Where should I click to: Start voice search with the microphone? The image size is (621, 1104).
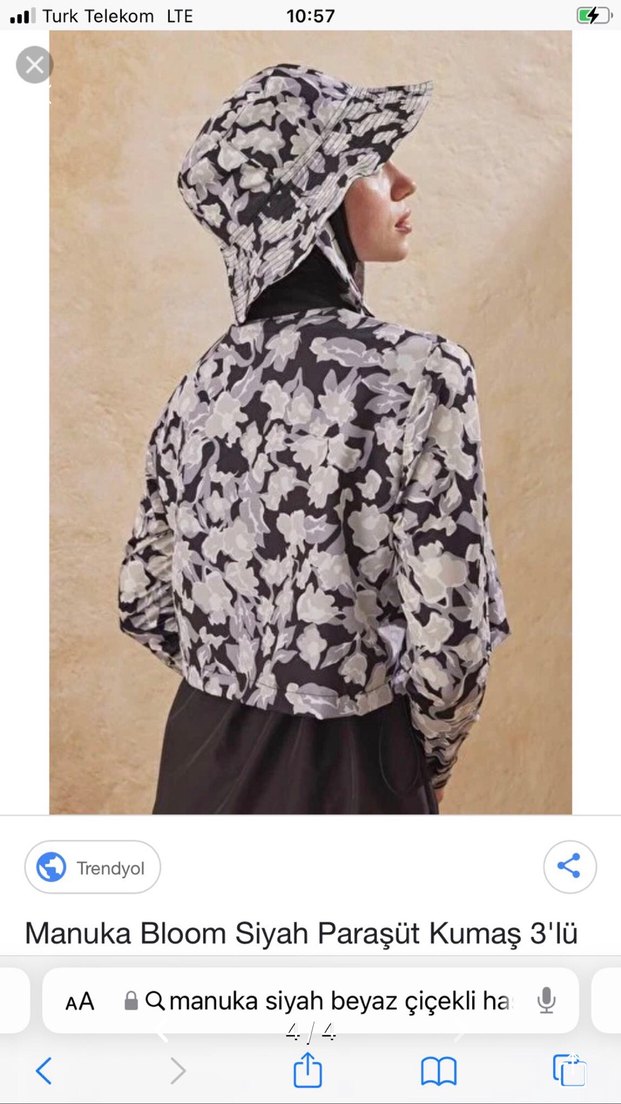546,1001
